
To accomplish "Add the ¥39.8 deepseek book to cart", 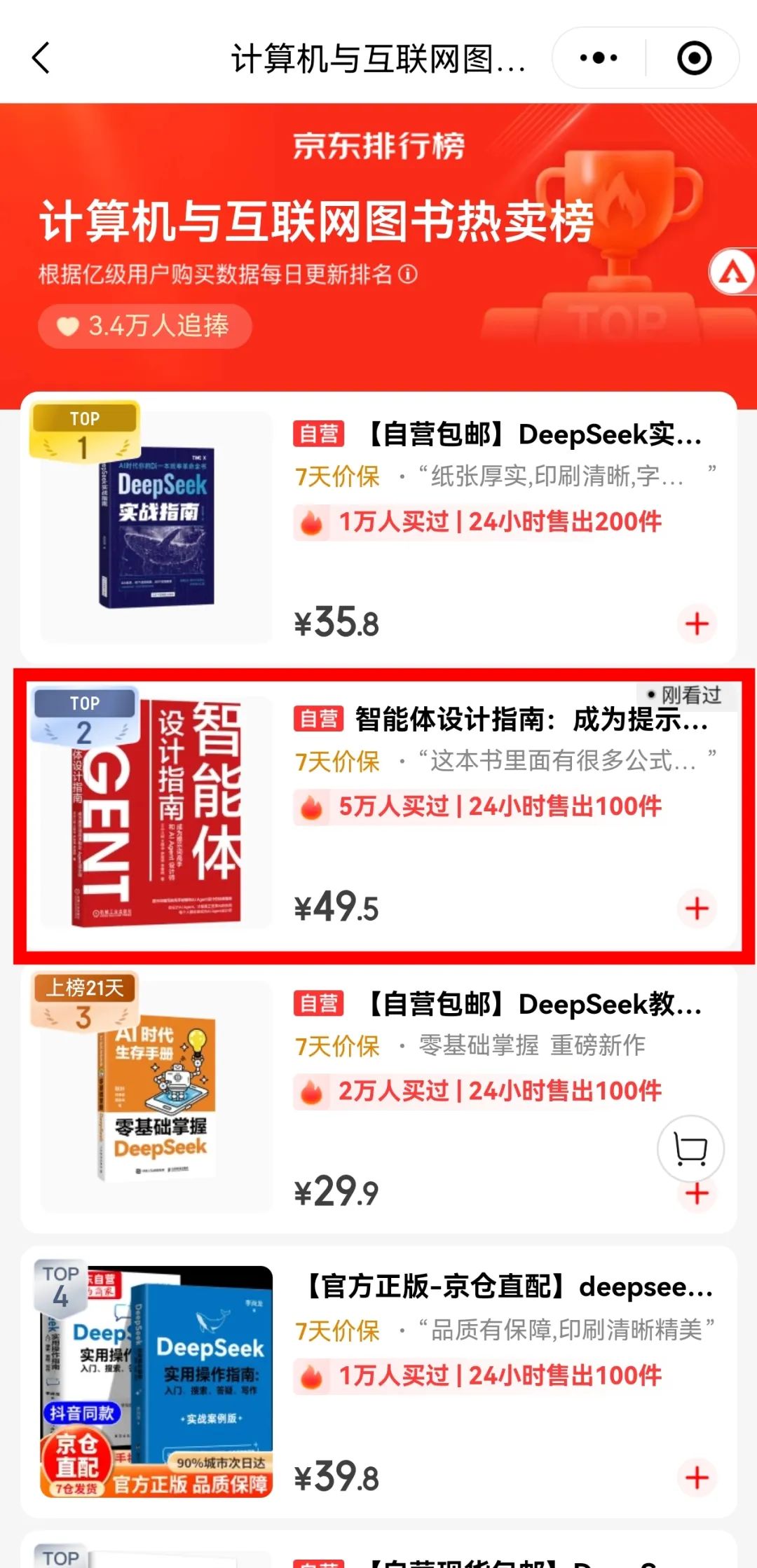I will click(697, 1478).
